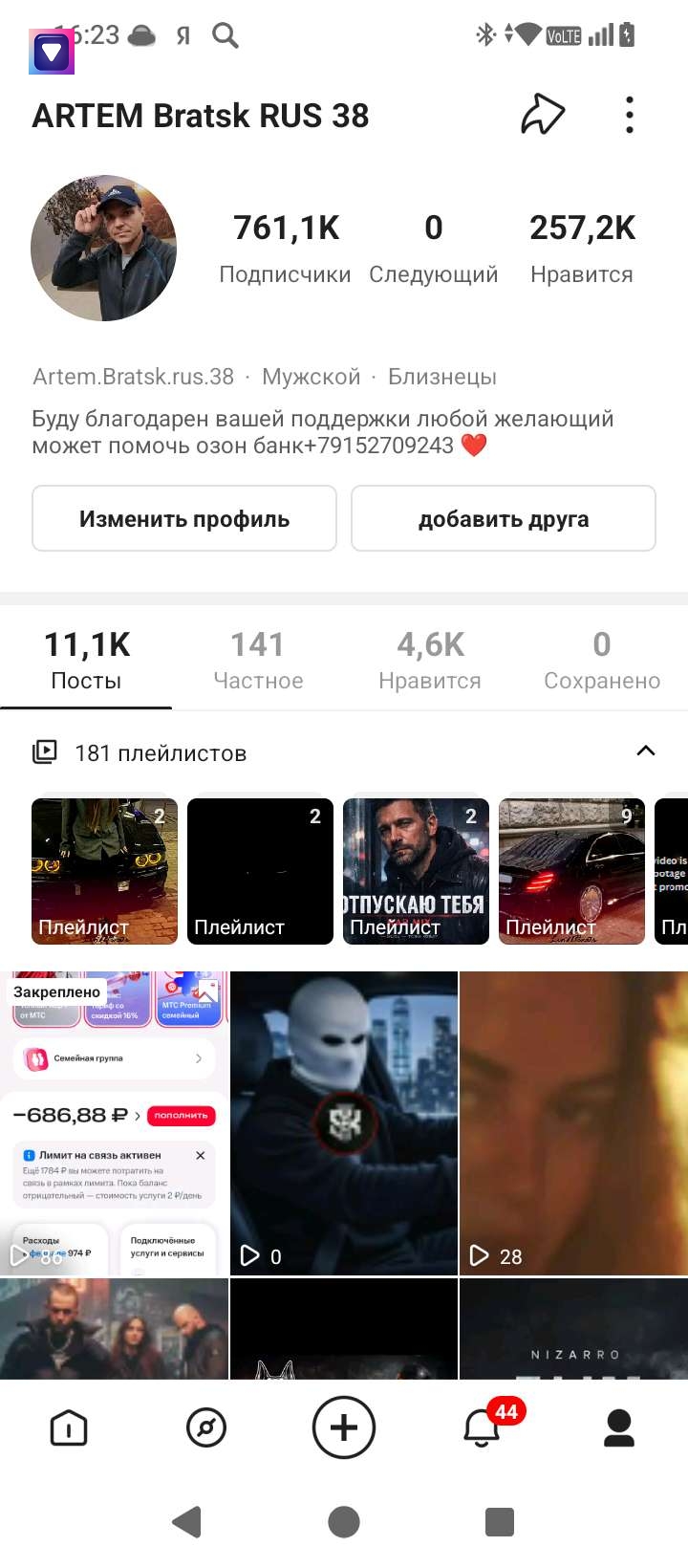The height and width of the screenshot is (1568, 688).
Task: Switch to the Нравится tab
Action: [429, 660]
